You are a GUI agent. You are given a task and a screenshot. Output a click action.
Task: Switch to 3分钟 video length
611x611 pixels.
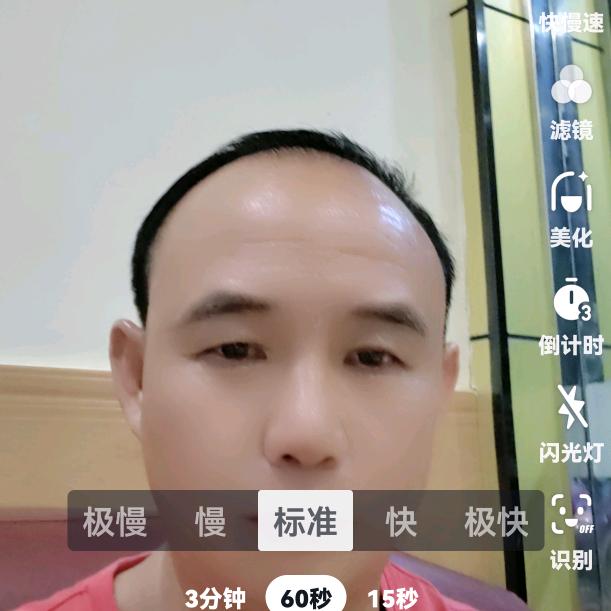click(215, 598)
